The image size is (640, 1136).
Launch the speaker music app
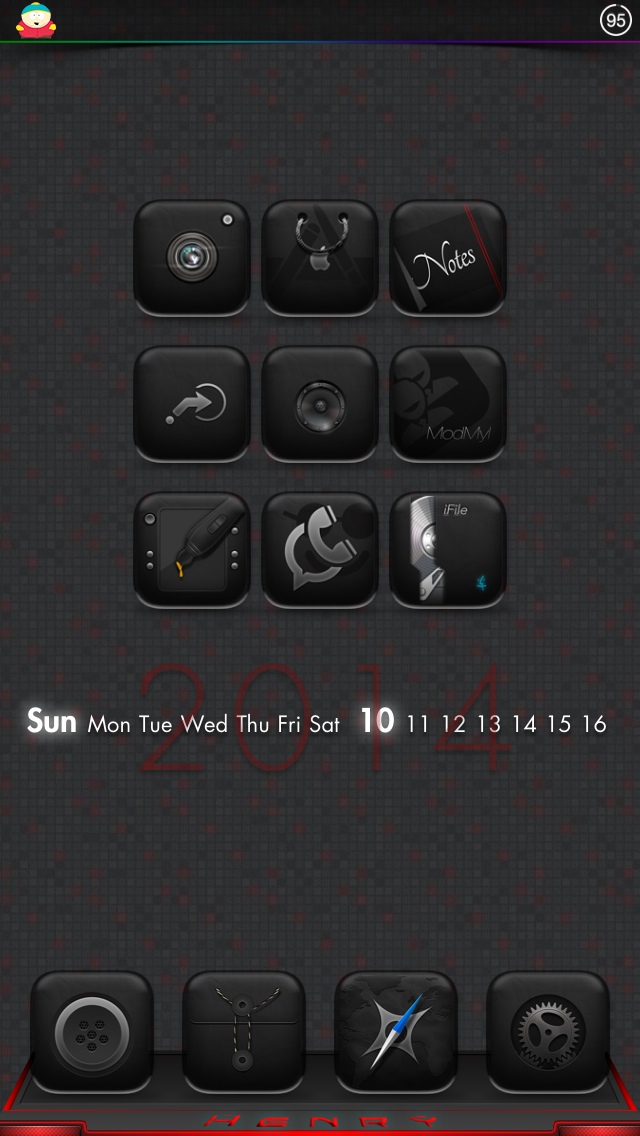click(320, 403)
